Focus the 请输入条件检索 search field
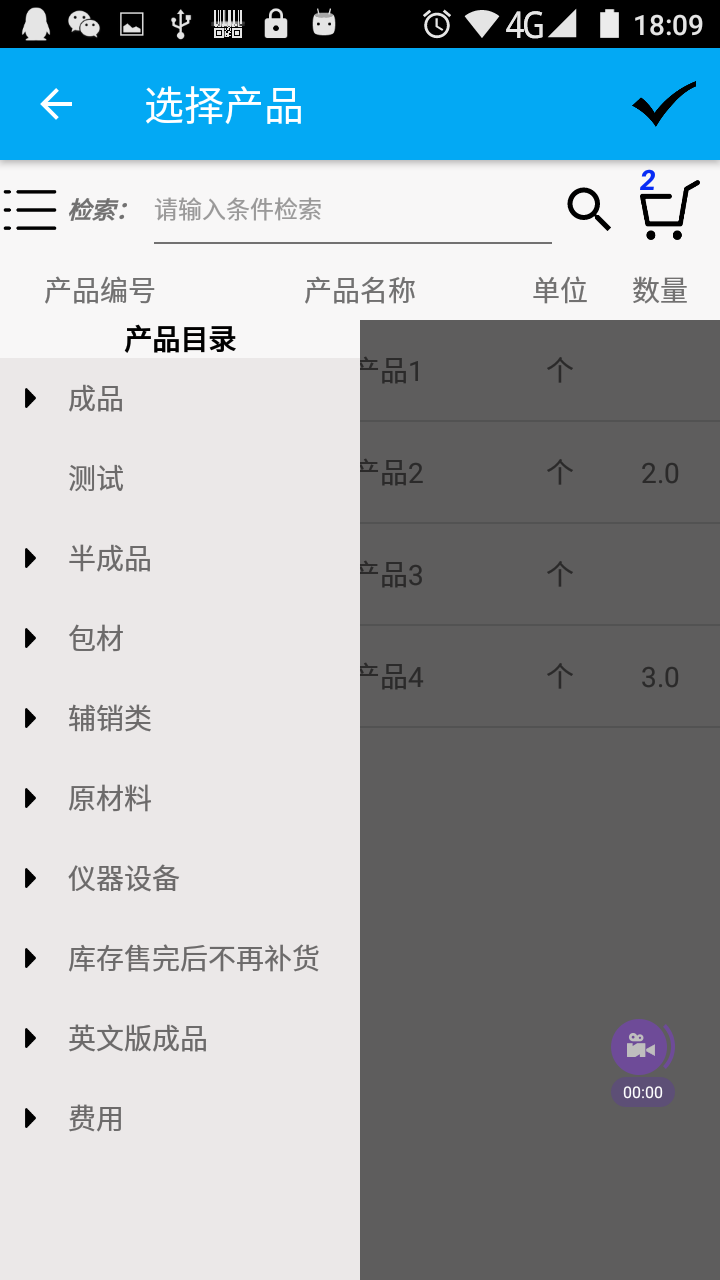720x1280 pixels. point(352,210)
